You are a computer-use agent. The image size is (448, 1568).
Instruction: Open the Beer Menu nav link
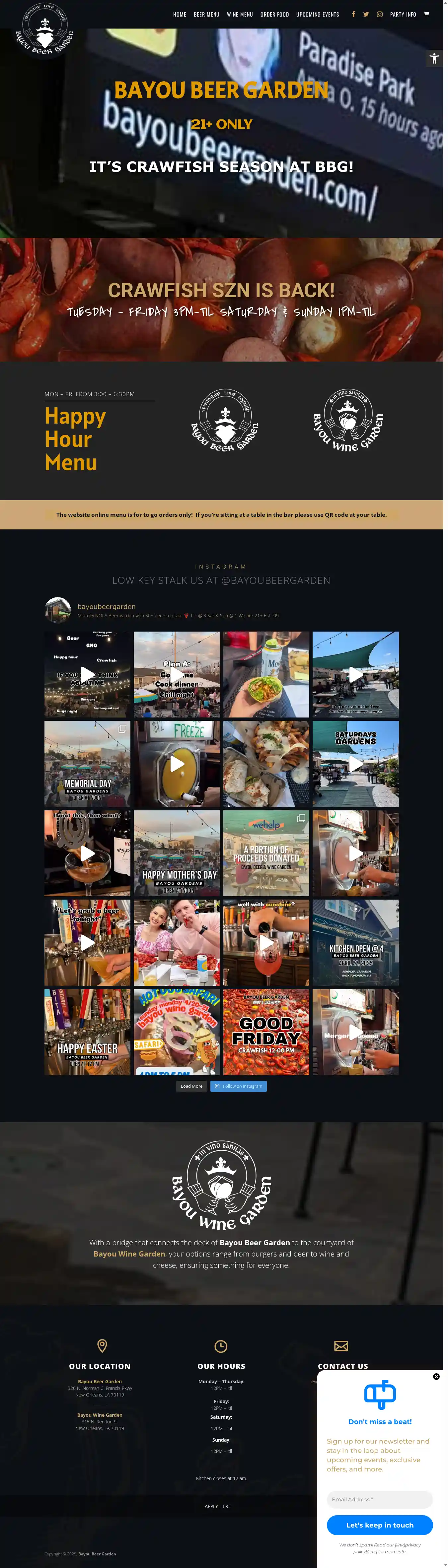click(x=206, y=15)
